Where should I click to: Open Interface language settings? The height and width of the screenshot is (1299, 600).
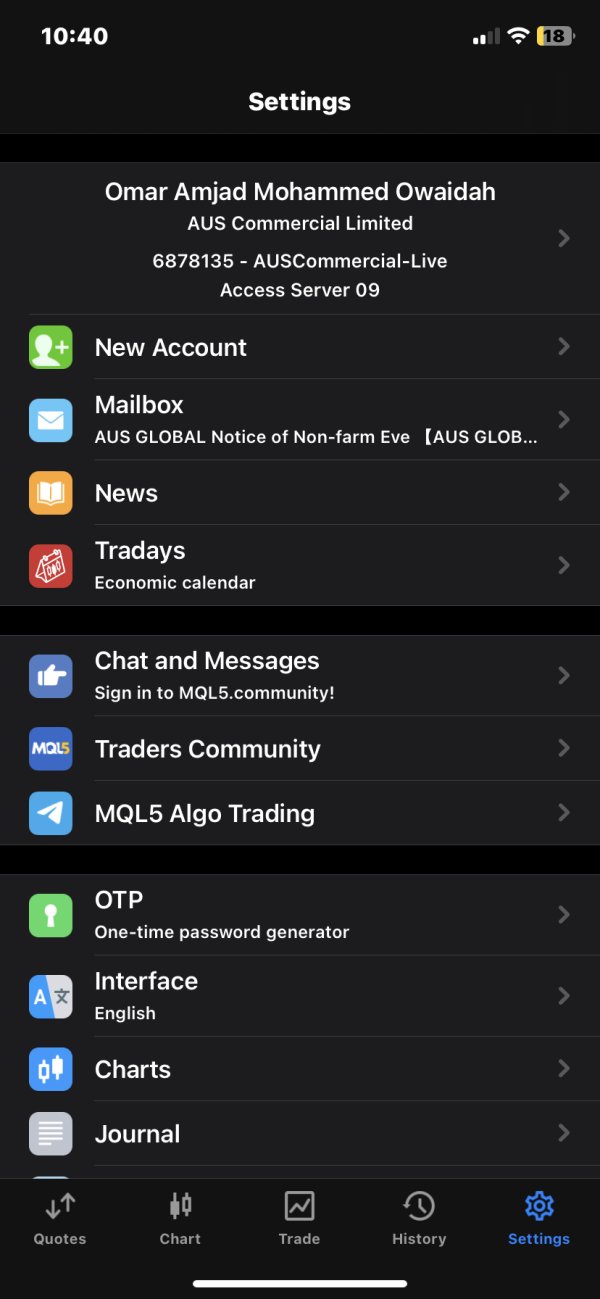(300, 996)
